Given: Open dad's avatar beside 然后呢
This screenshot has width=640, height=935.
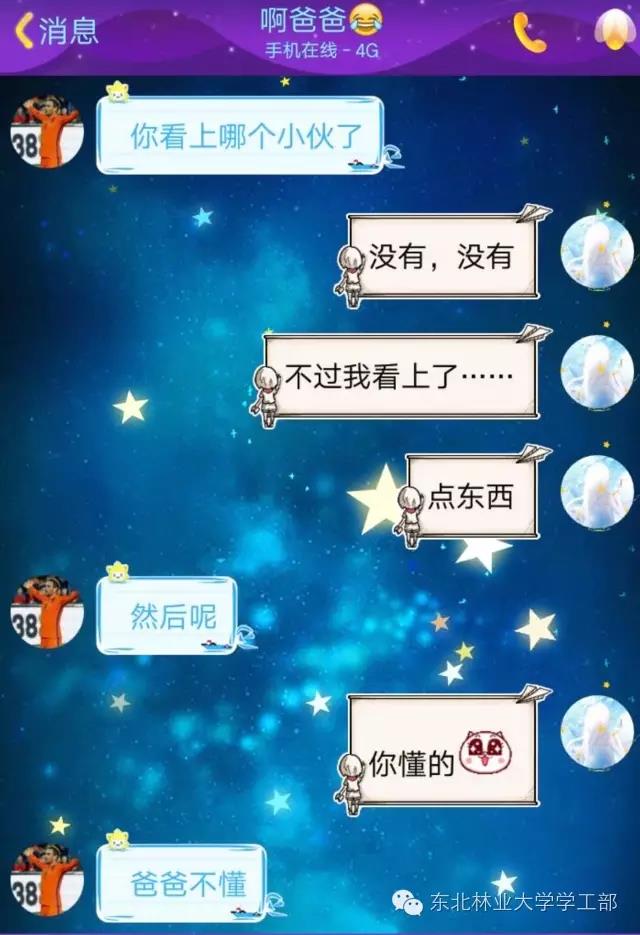Looking at the screenshot, I should tap(46, 611).
